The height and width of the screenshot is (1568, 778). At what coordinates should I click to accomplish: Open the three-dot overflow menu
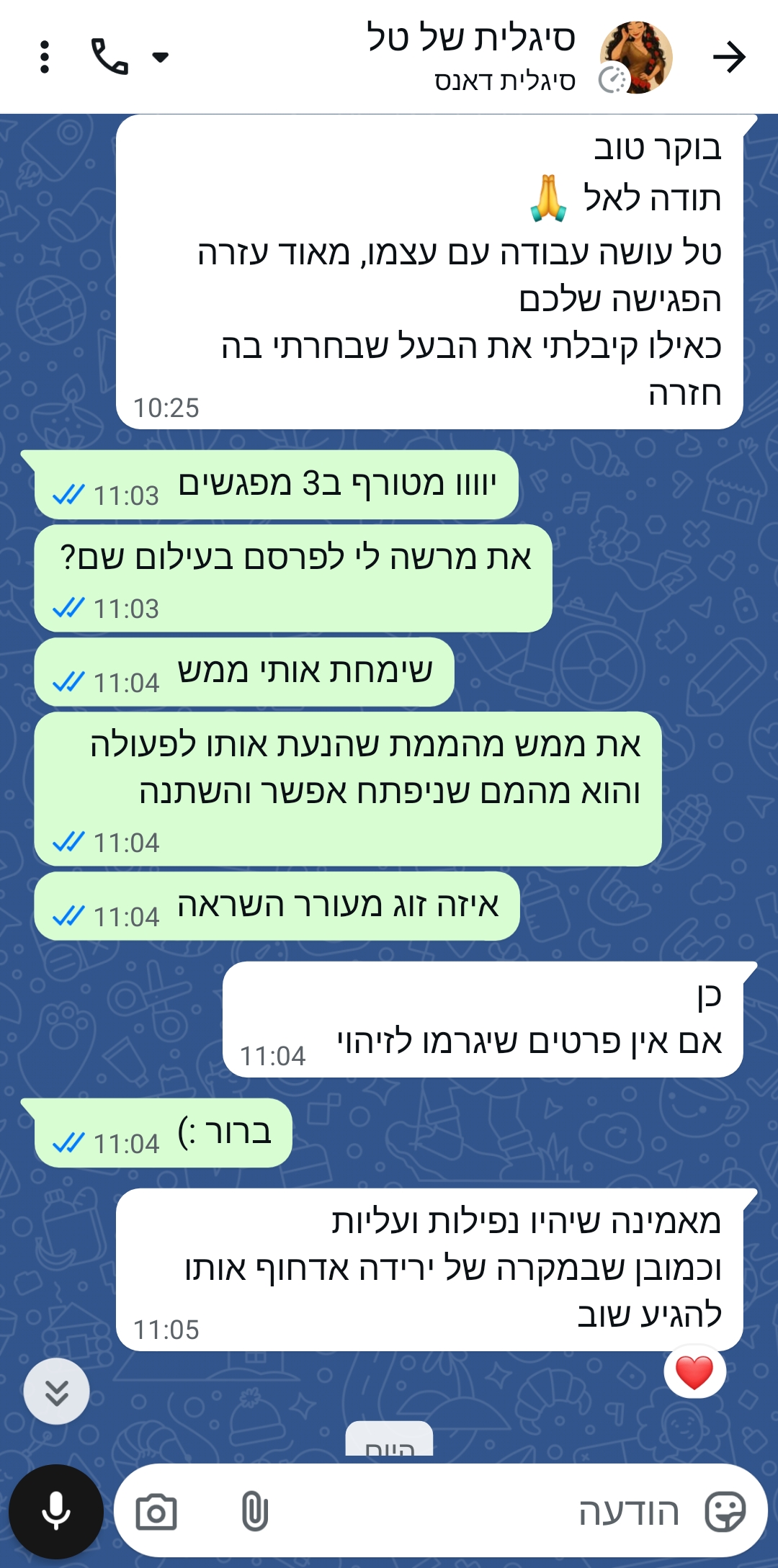point(45,57)
